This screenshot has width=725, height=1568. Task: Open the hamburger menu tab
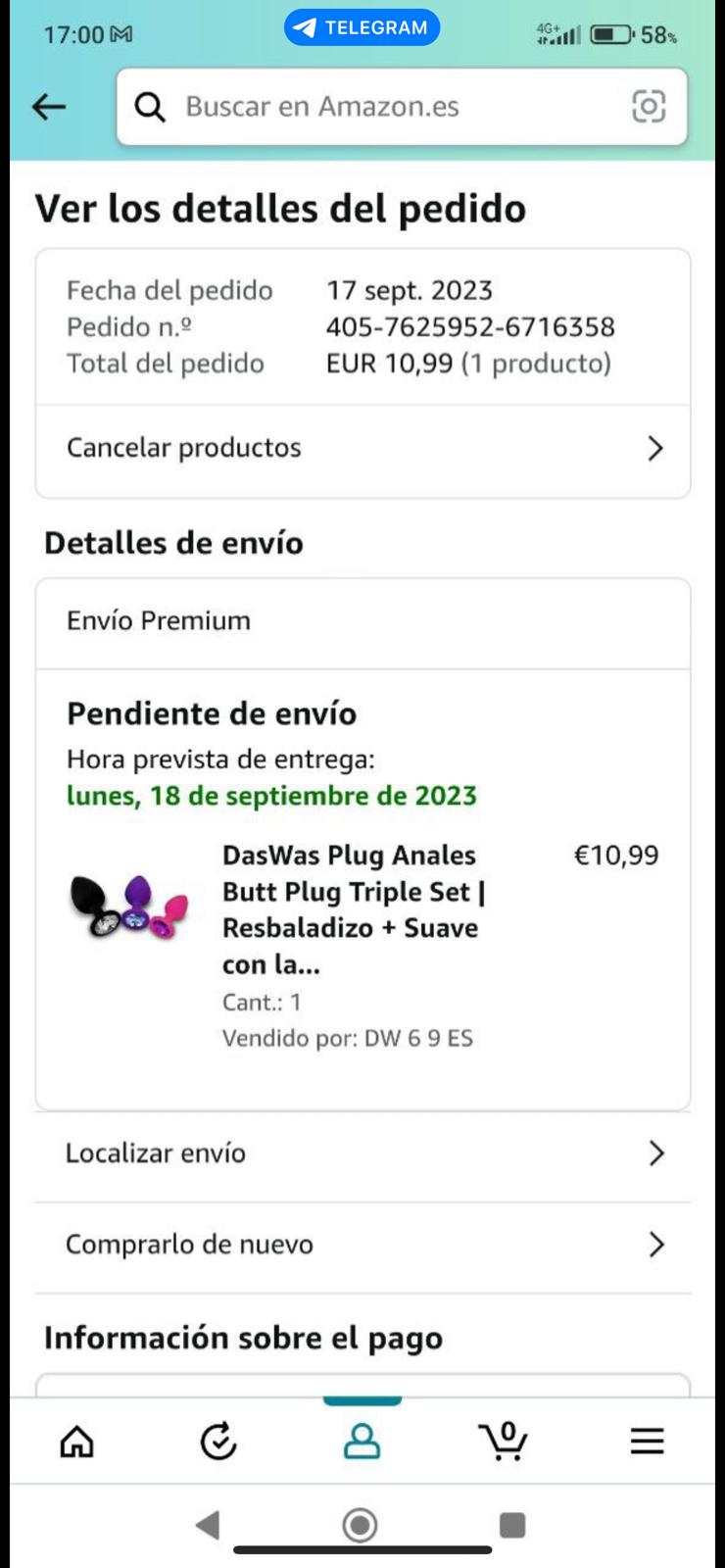click(x=647, y=1442)
